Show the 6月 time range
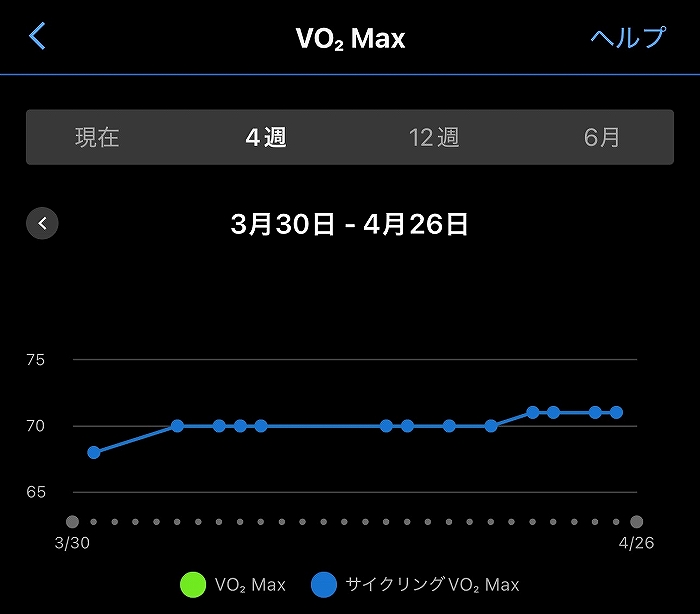 [602, 137]
